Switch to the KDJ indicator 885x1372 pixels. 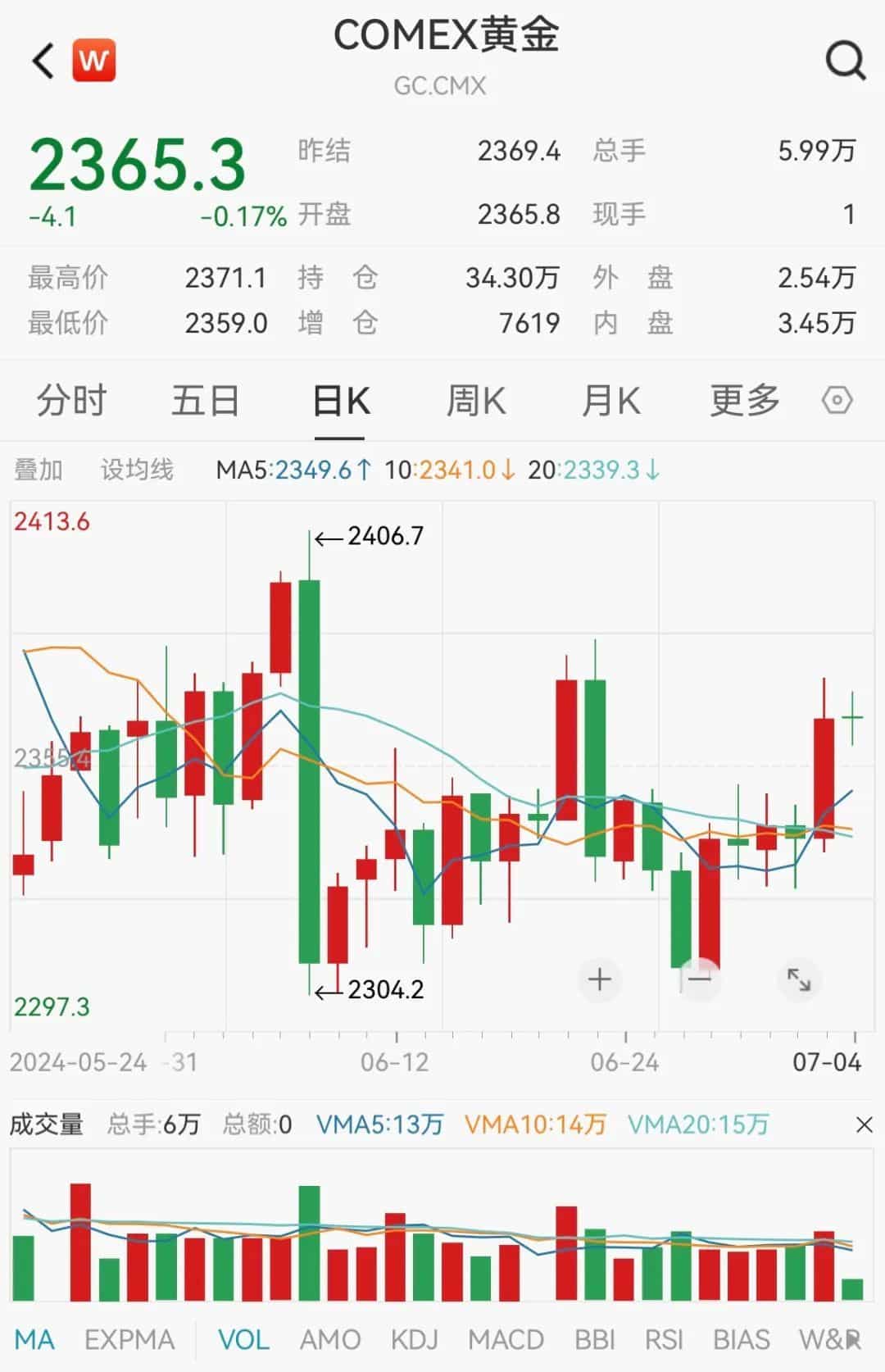coord(414,1339)
